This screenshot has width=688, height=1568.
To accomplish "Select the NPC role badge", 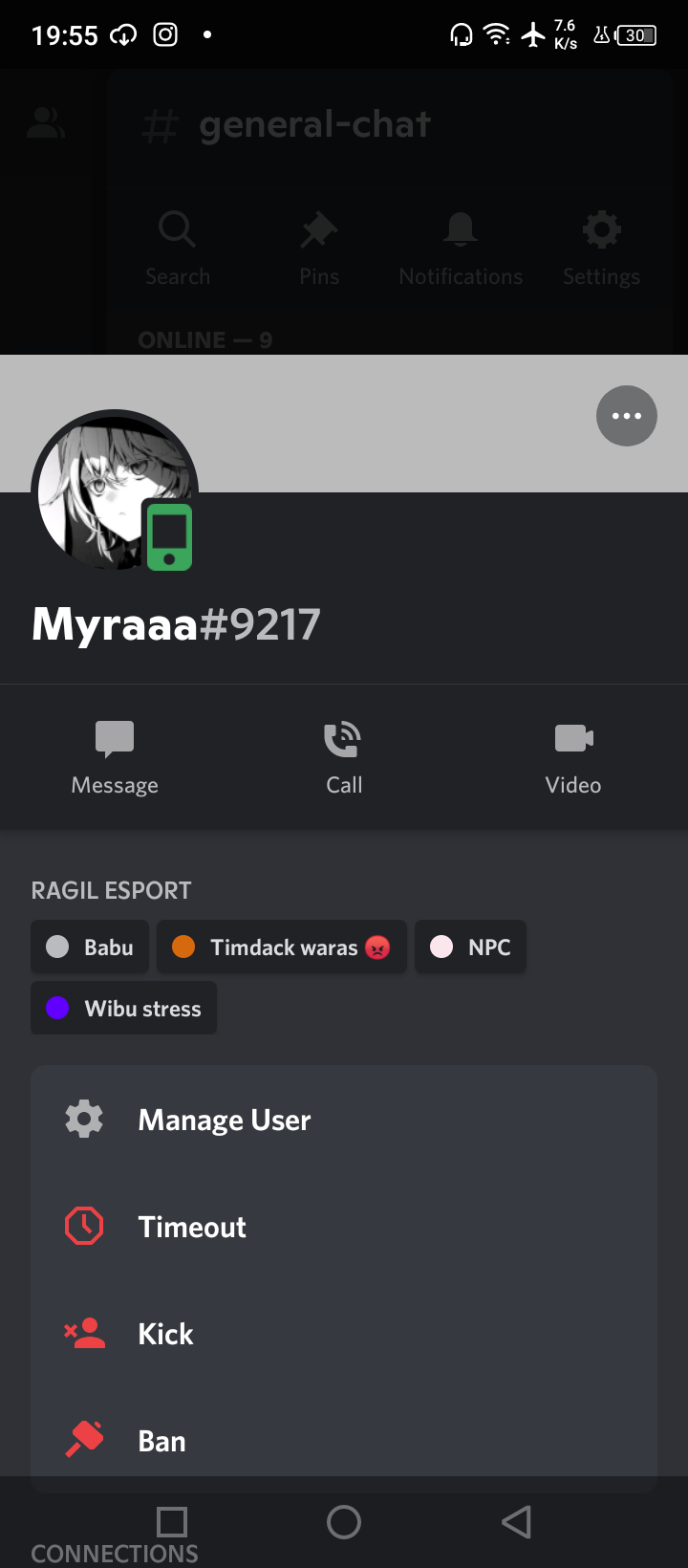I will (470, 947).
